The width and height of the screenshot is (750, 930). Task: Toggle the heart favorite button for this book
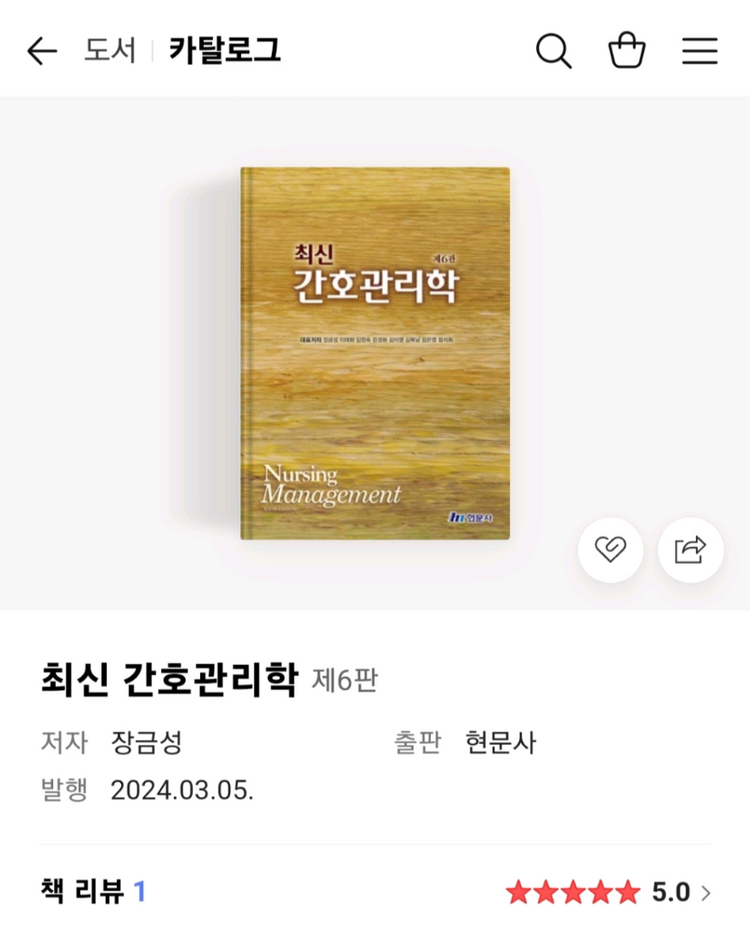pyautogui.click(x=610, y=549)
